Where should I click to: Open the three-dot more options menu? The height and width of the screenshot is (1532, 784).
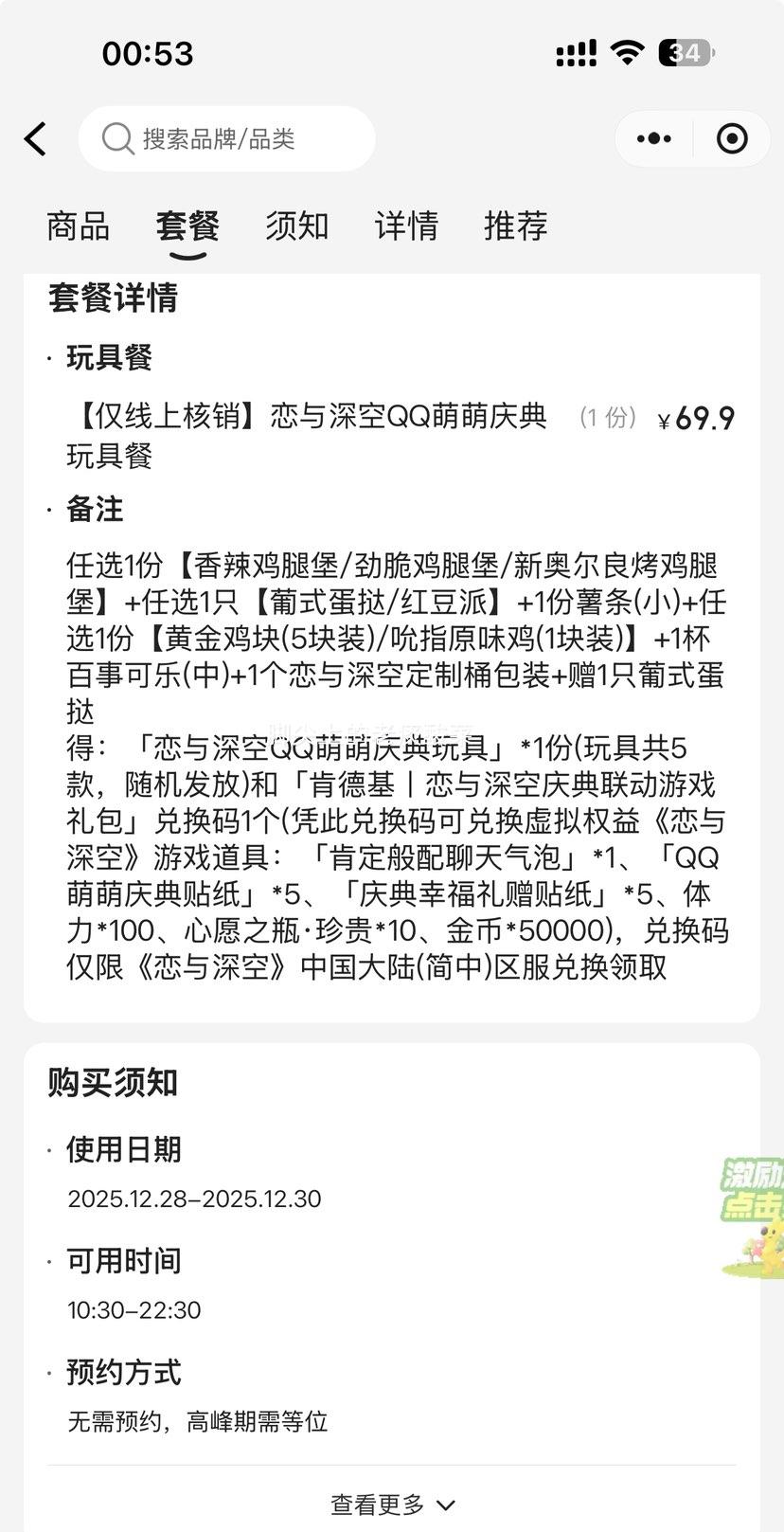coord(654,138)
